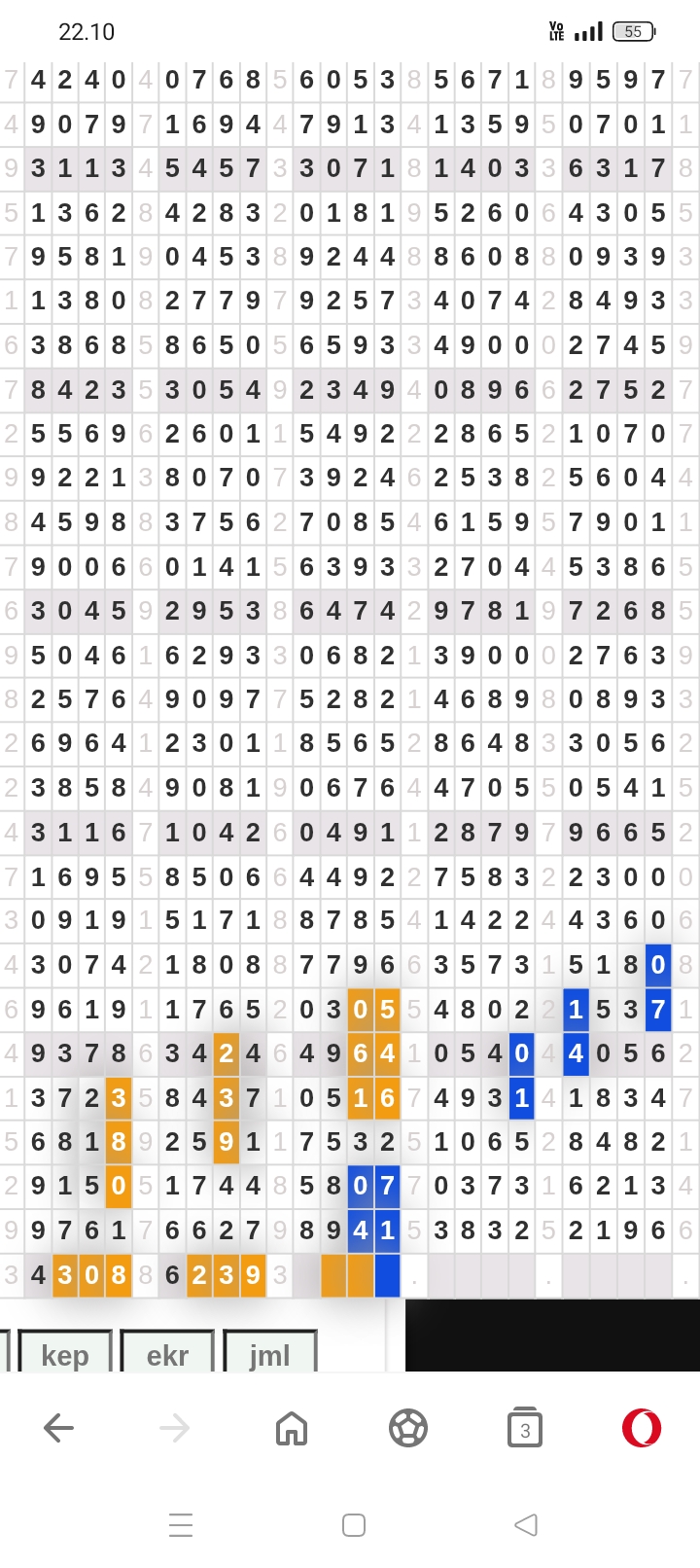Tap the "kep" button

pos(65,1353)
